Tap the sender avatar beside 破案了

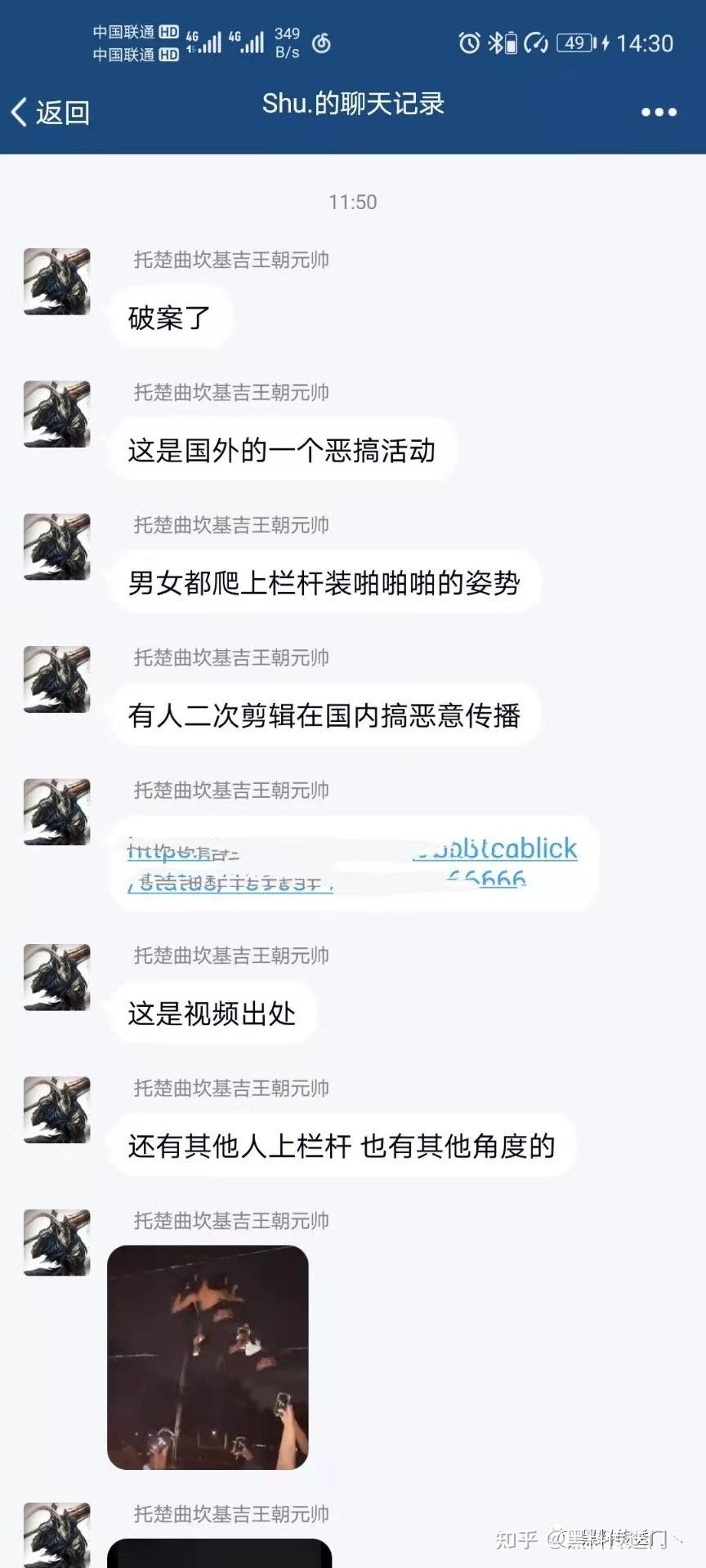[56, 282]
